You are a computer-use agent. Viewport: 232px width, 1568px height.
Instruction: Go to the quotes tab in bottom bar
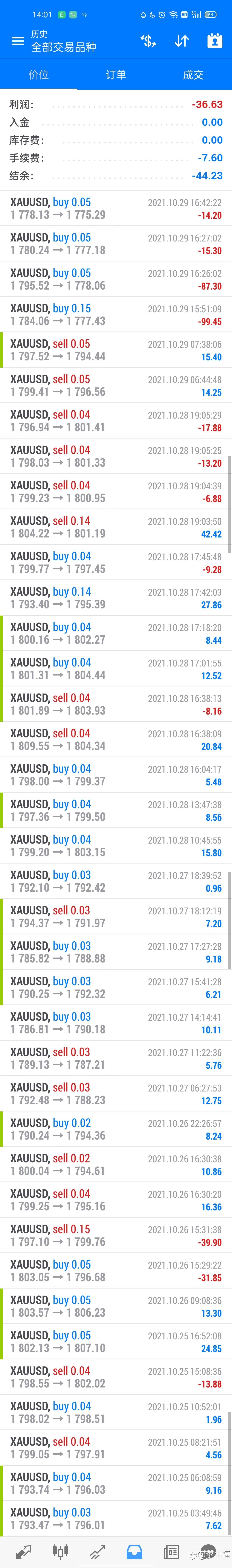(x=23, y=1551)
